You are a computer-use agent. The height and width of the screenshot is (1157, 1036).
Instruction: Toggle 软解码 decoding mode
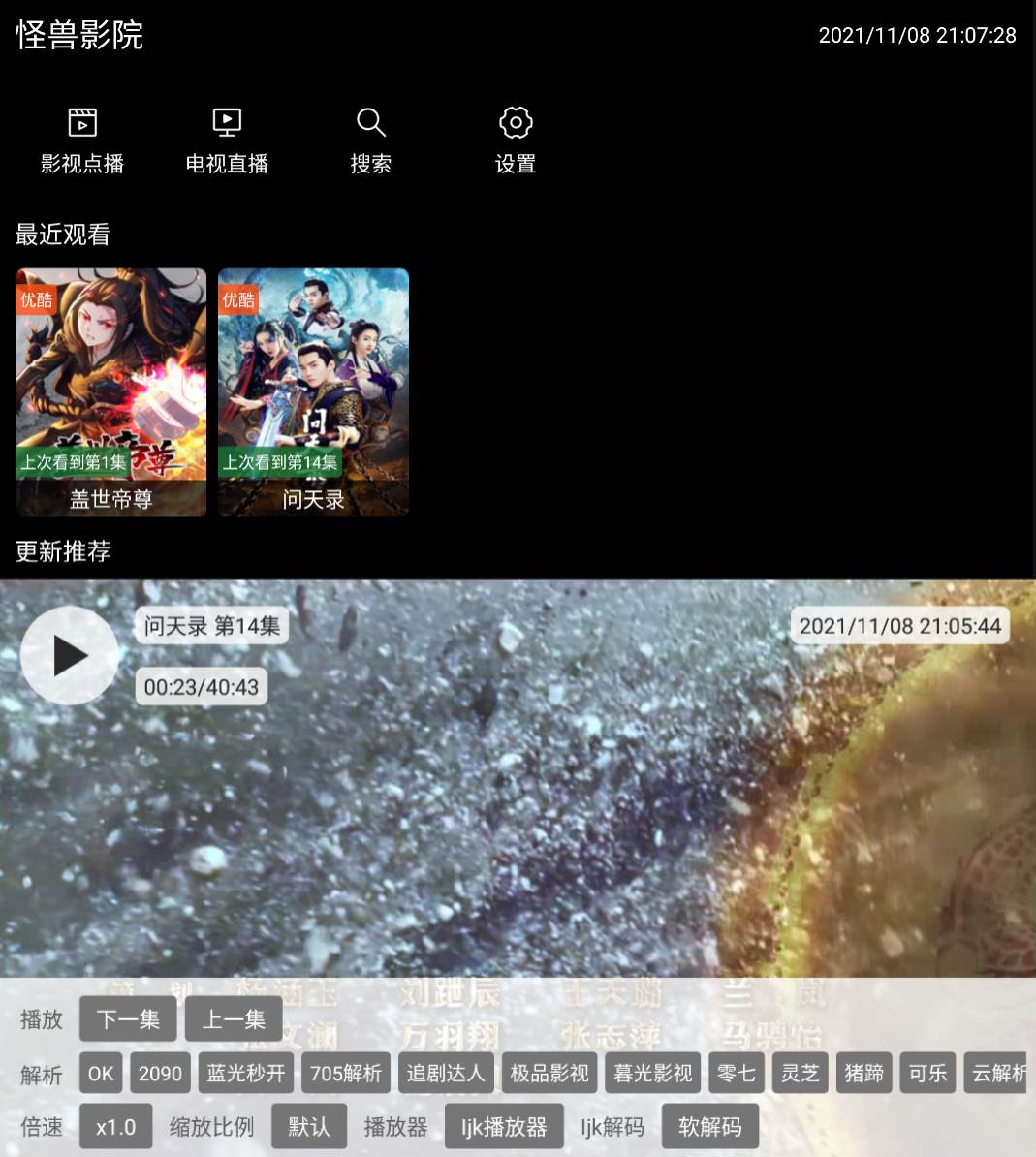(x=709, y=1127)
